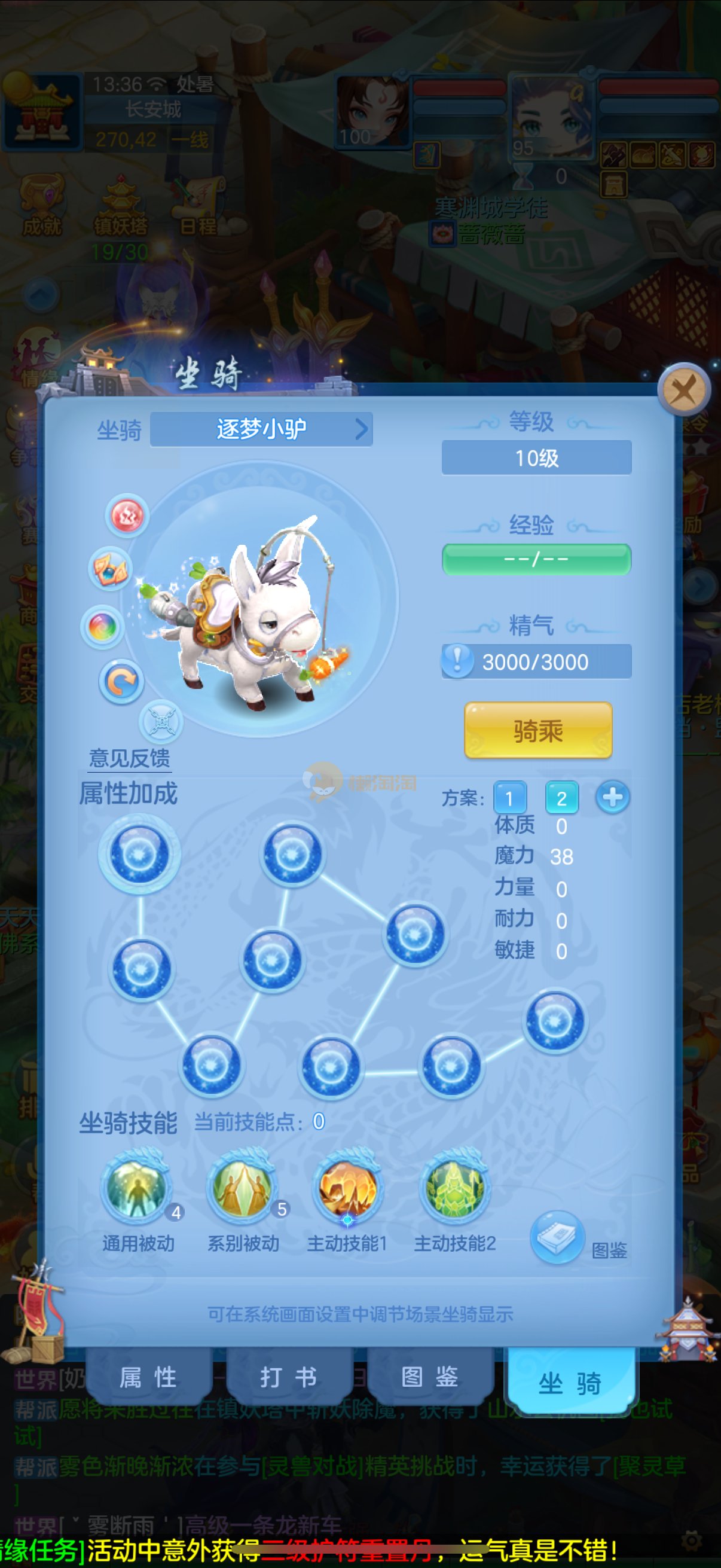Open the 通用被动 skill

[x=136, y=1188]
